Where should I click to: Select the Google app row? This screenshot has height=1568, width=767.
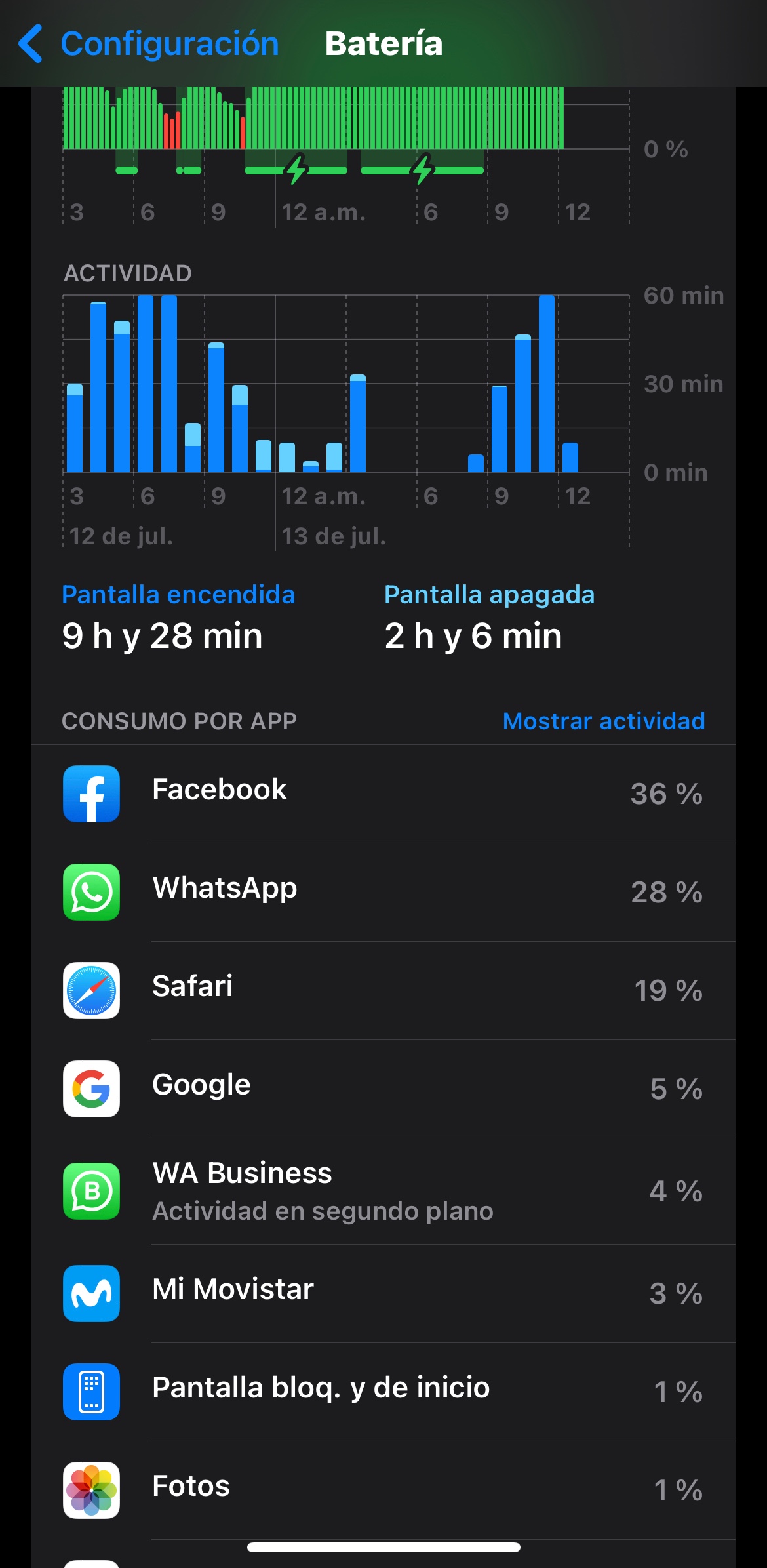[x=383, y=1089]
